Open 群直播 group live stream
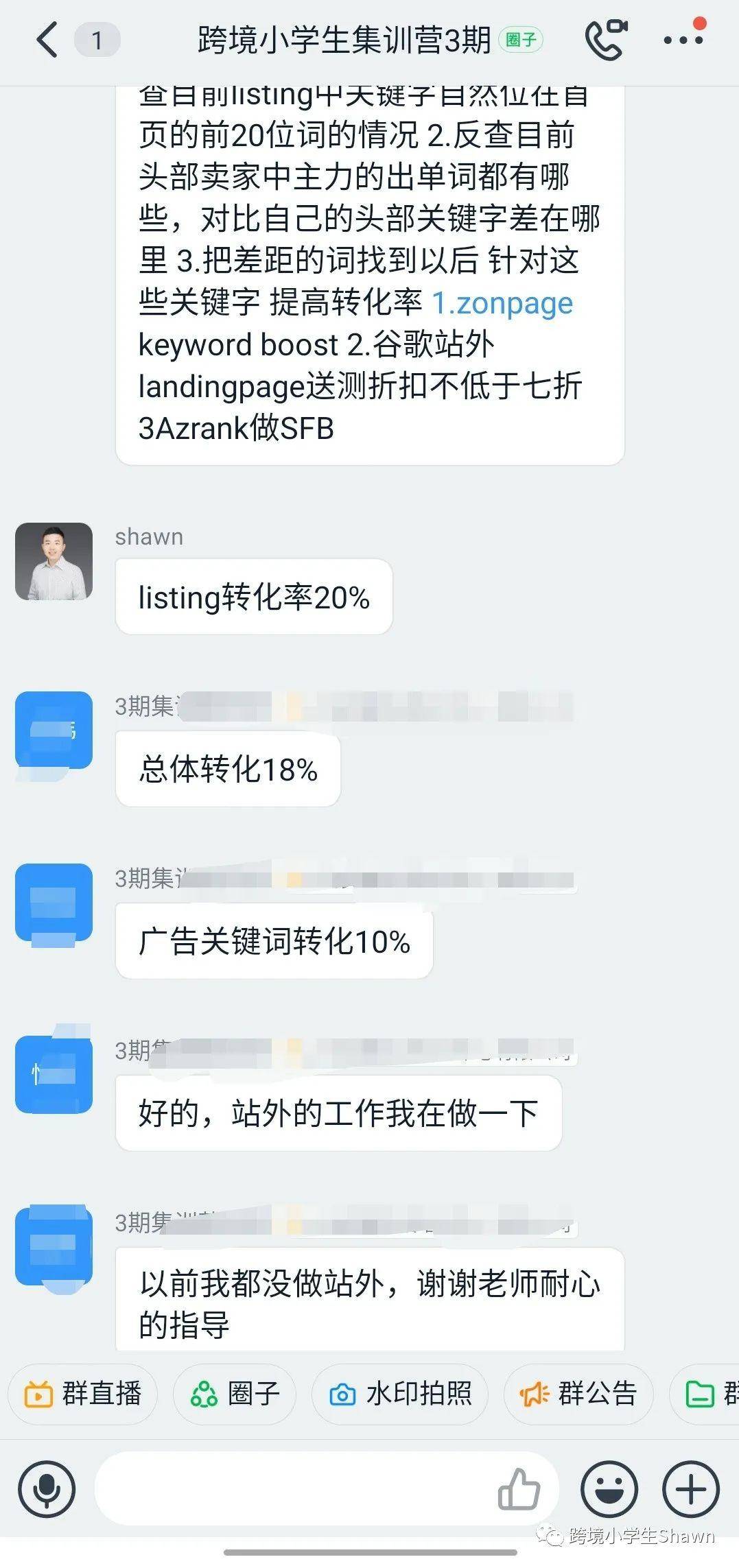The width and height of the screenshot is (739, 1568). coord(83,1394)
